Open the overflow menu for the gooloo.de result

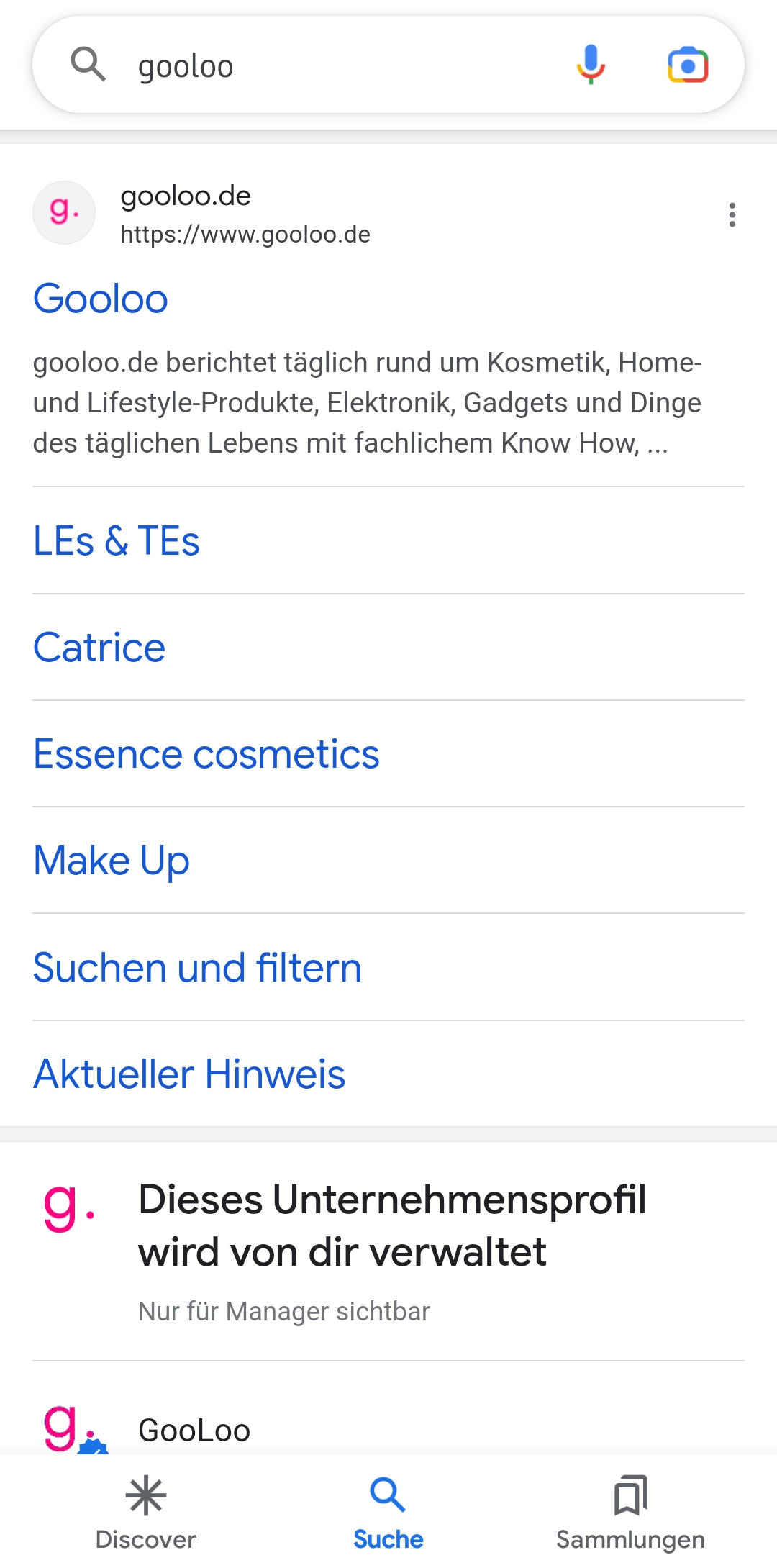[732, 214]
